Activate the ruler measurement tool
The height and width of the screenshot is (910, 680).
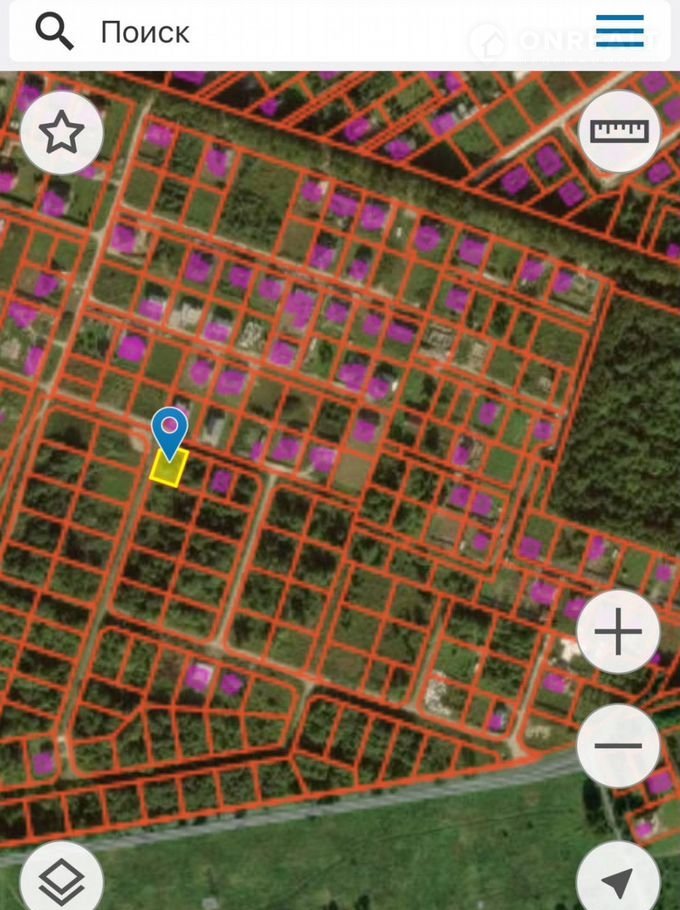619,132
